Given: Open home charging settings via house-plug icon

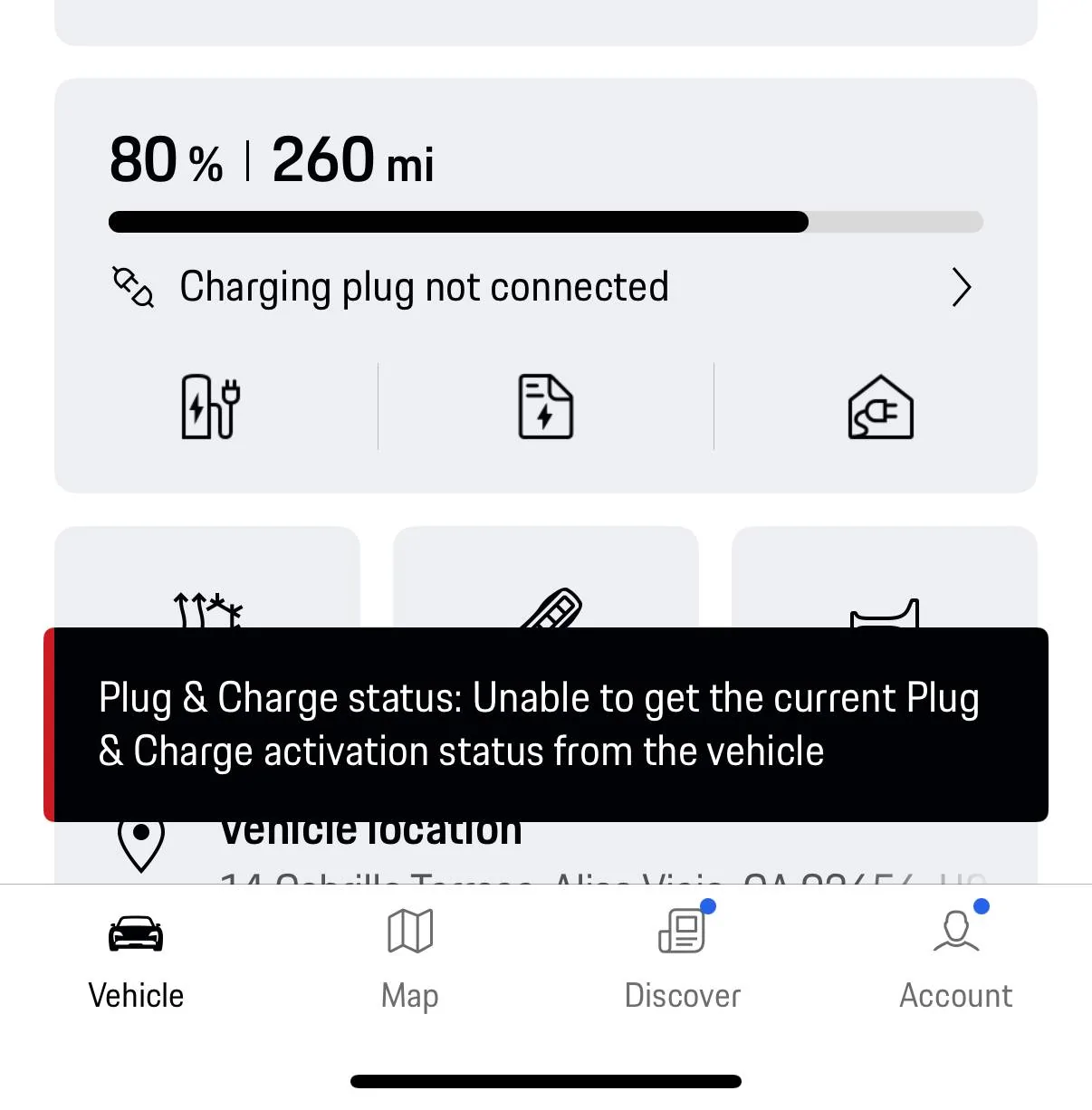Looking at the screenshot, I should pos(880,407).
